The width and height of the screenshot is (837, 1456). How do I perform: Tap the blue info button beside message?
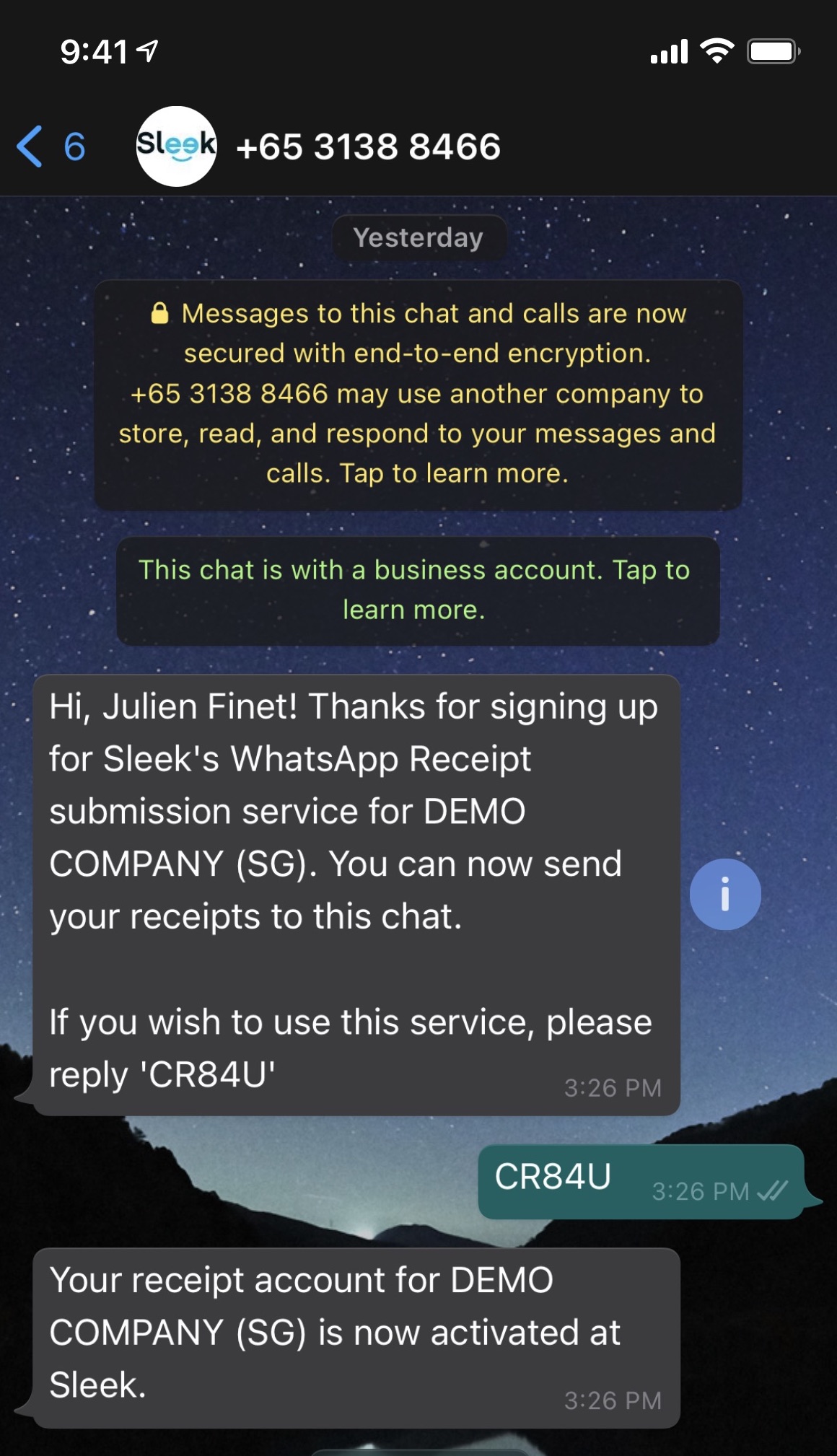tap(725, 894)
